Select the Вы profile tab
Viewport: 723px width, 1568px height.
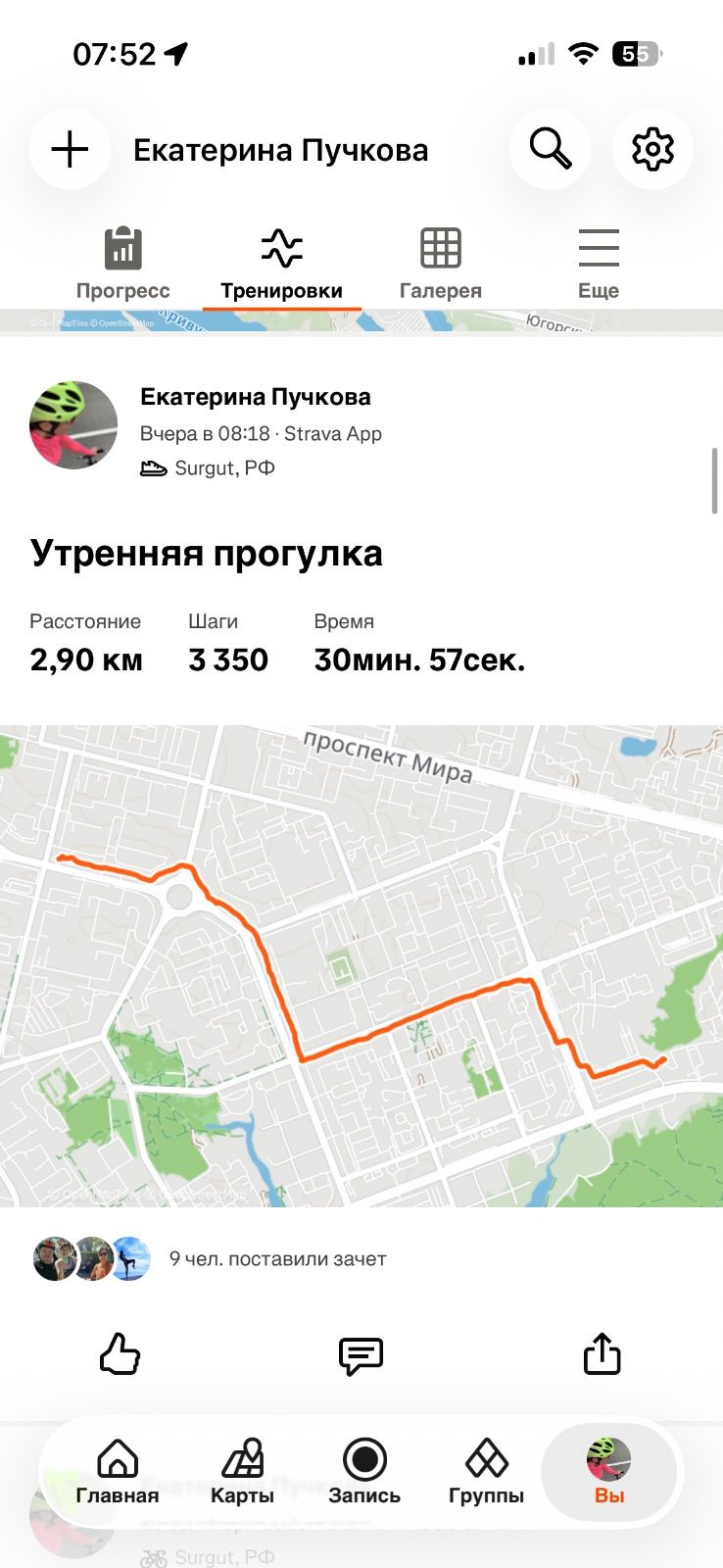608,1471
